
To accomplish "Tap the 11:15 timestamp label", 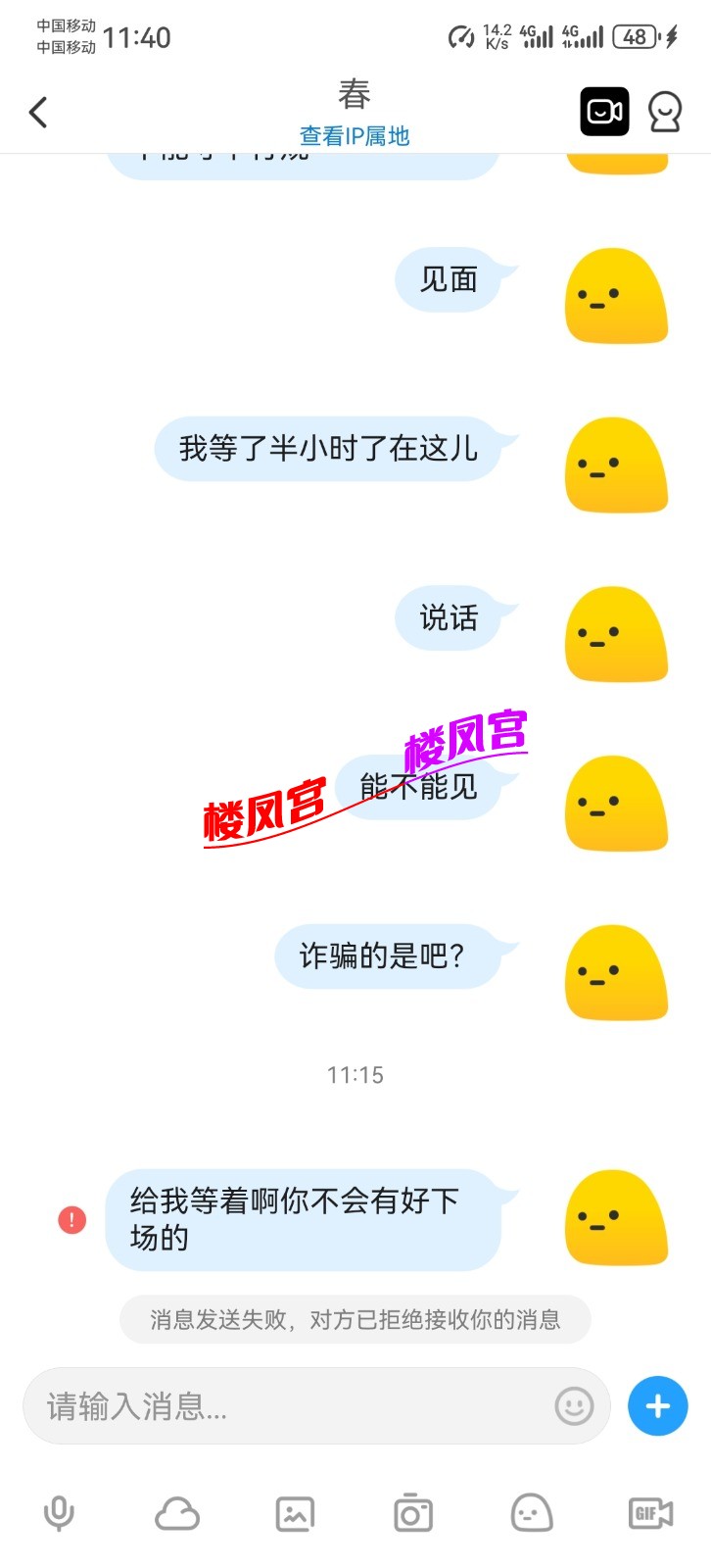I will [355, 1074].
